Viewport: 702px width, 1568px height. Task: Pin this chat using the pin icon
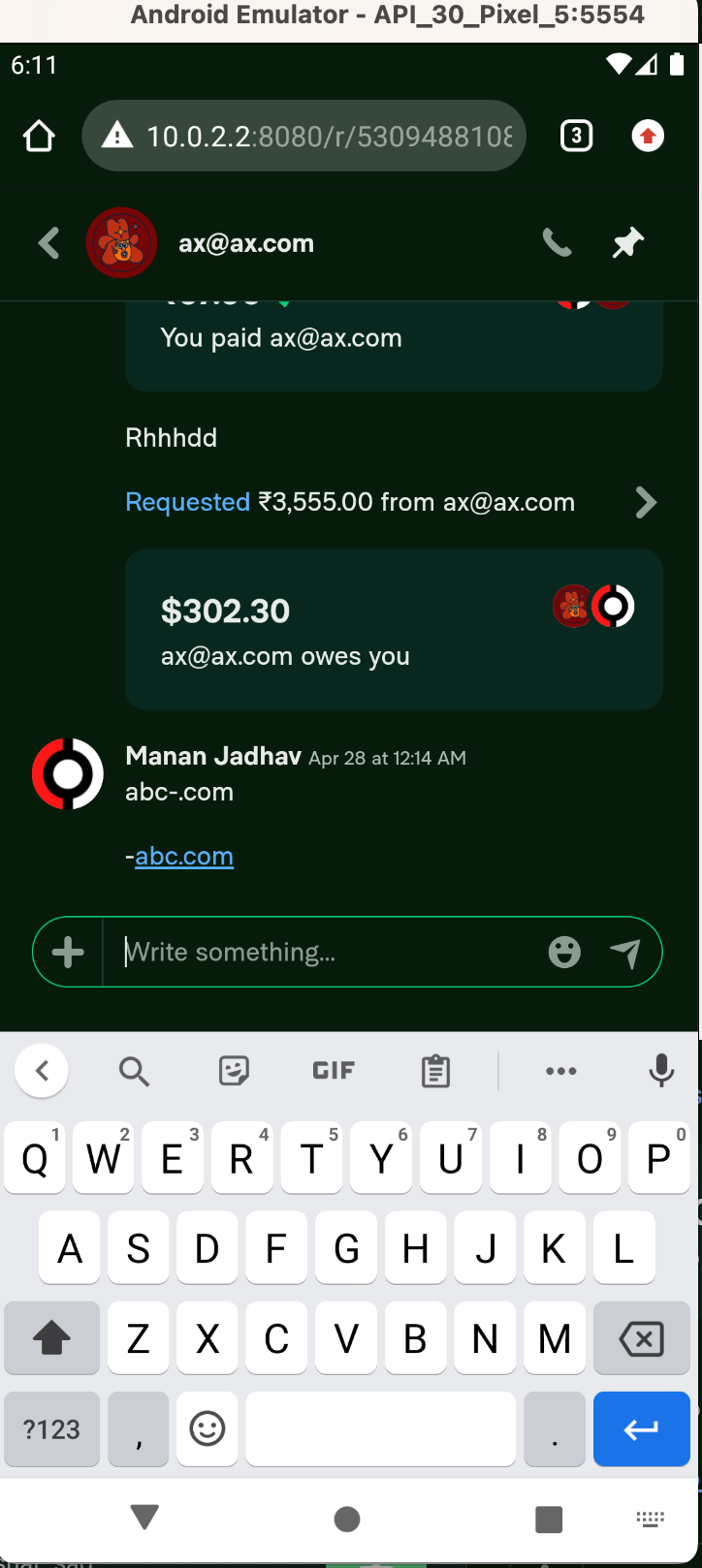628,243
